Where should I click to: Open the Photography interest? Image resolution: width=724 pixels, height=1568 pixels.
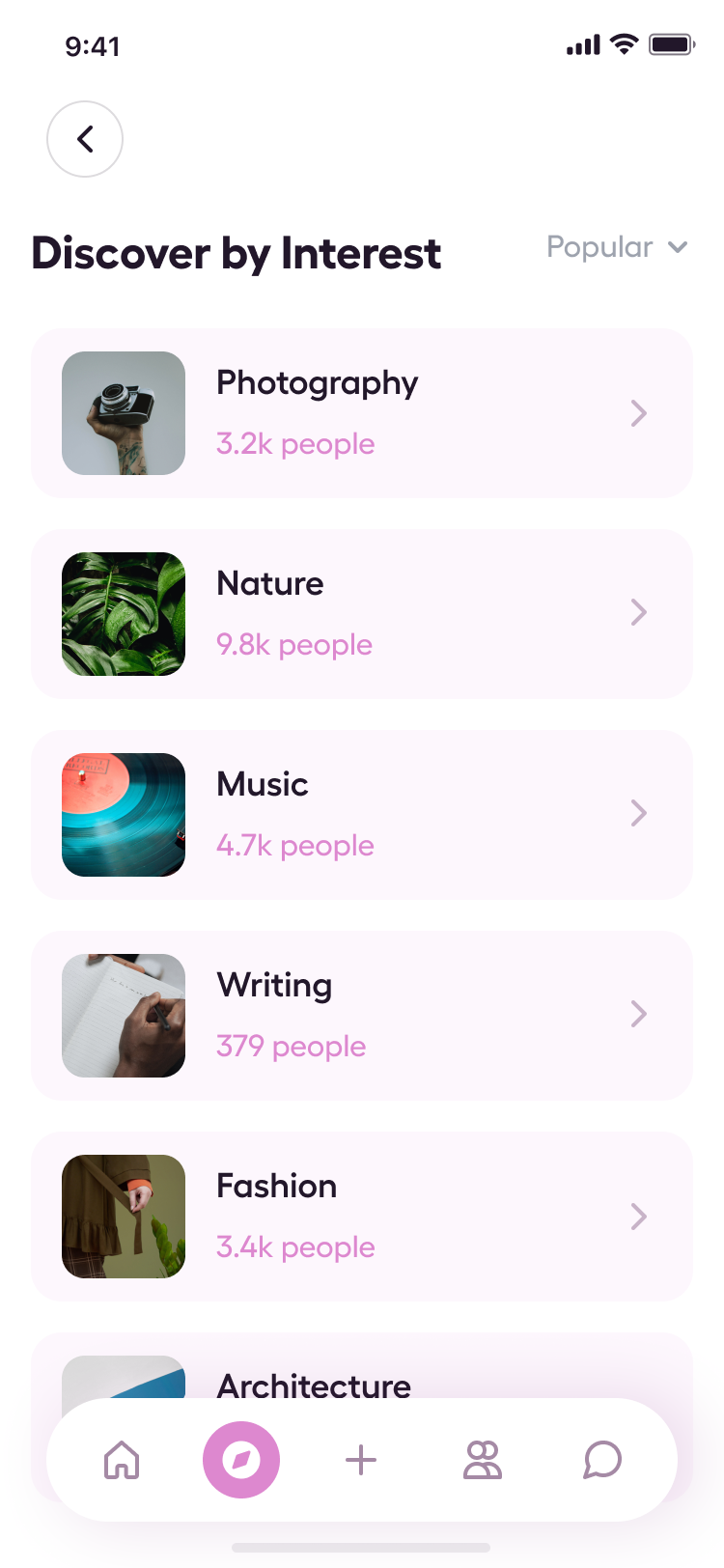coord(362,413)
